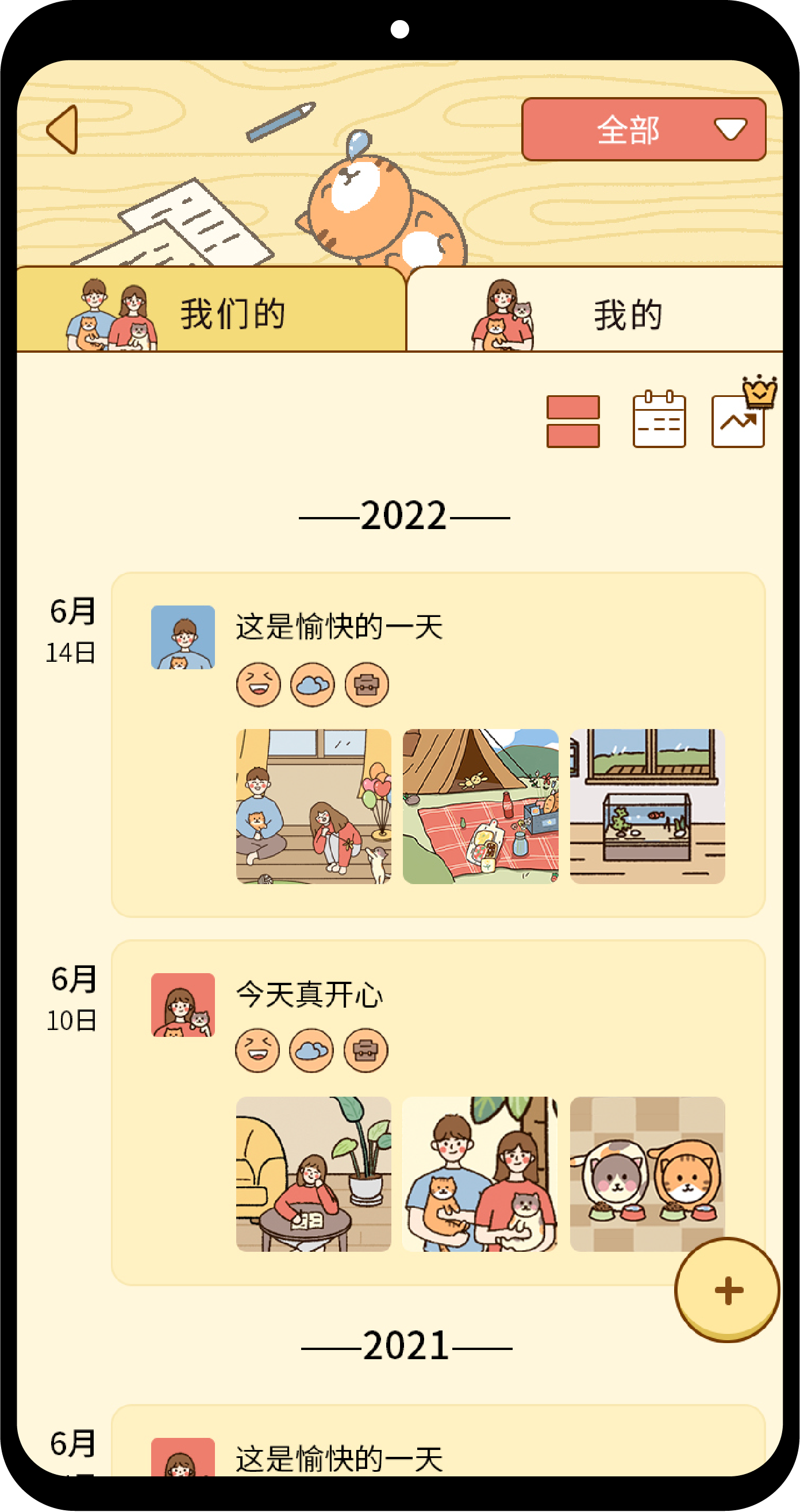
Task: View the tent picnic photo
Action: tap(480, 806)
